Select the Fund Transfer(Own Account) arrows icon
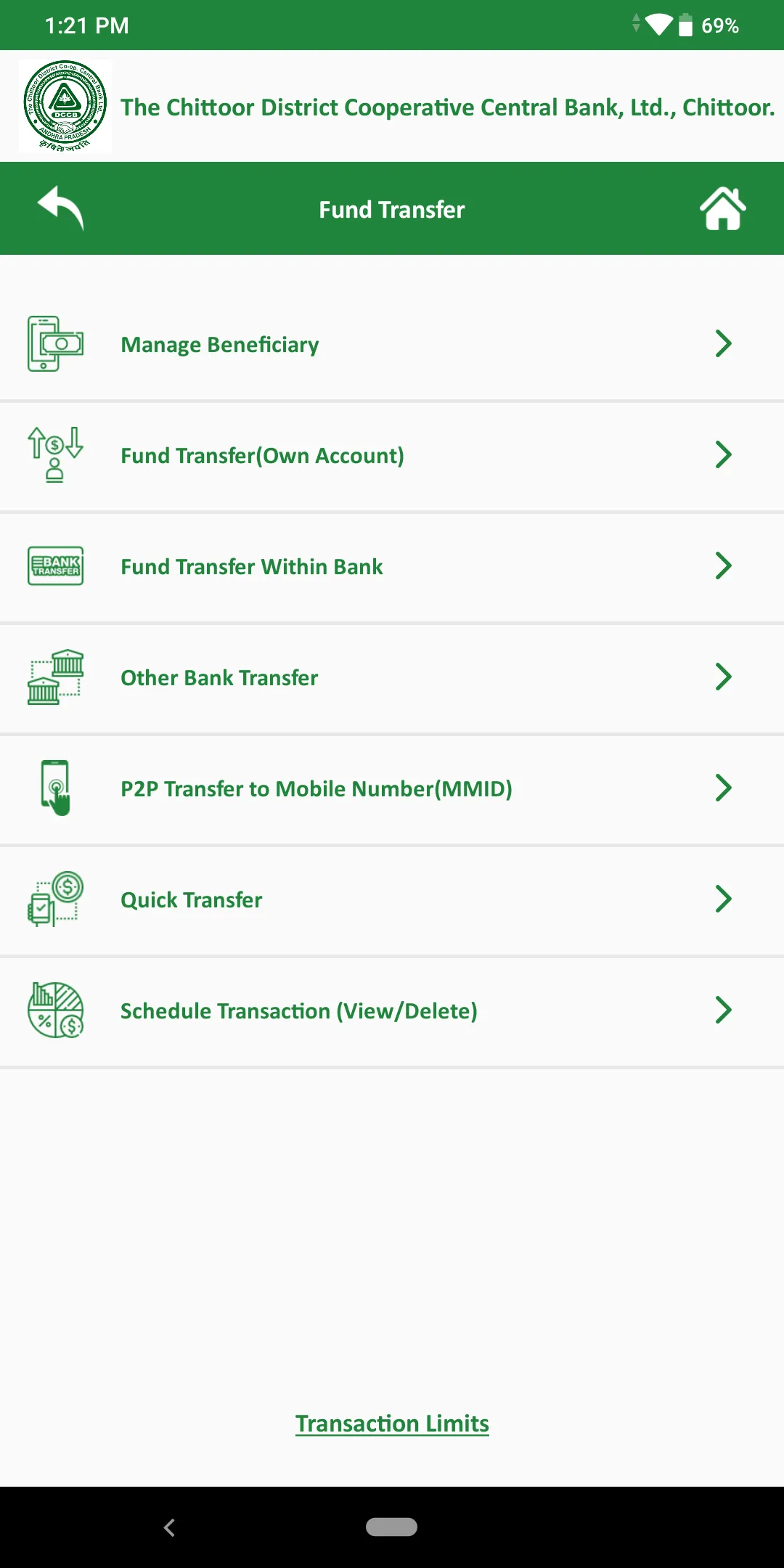The height and width of the screenshot is (1568, 784). pos(54,454)
